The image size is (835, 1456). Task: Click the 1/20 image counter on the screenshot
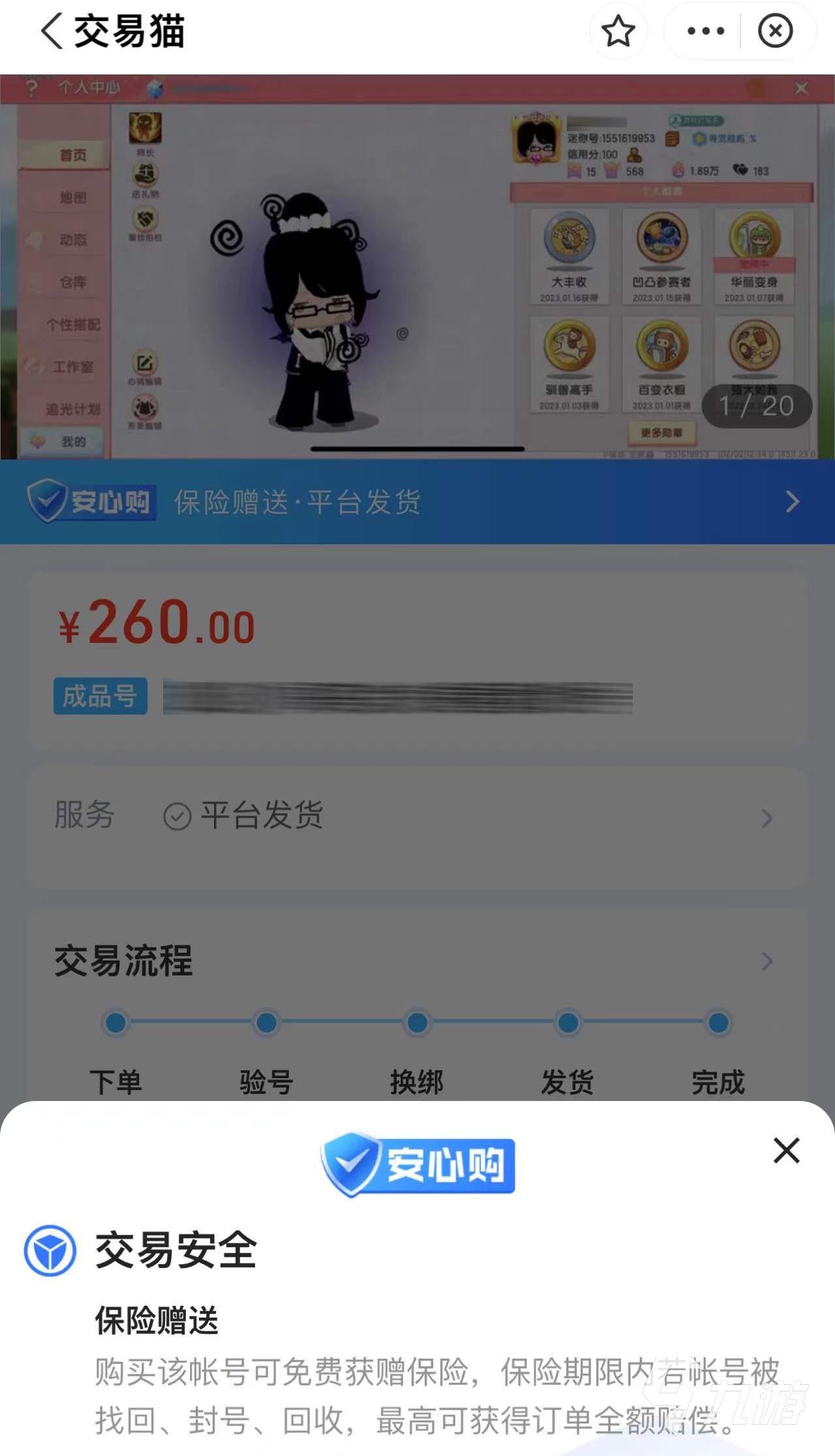pyautogui.click(x=758, y=406)
